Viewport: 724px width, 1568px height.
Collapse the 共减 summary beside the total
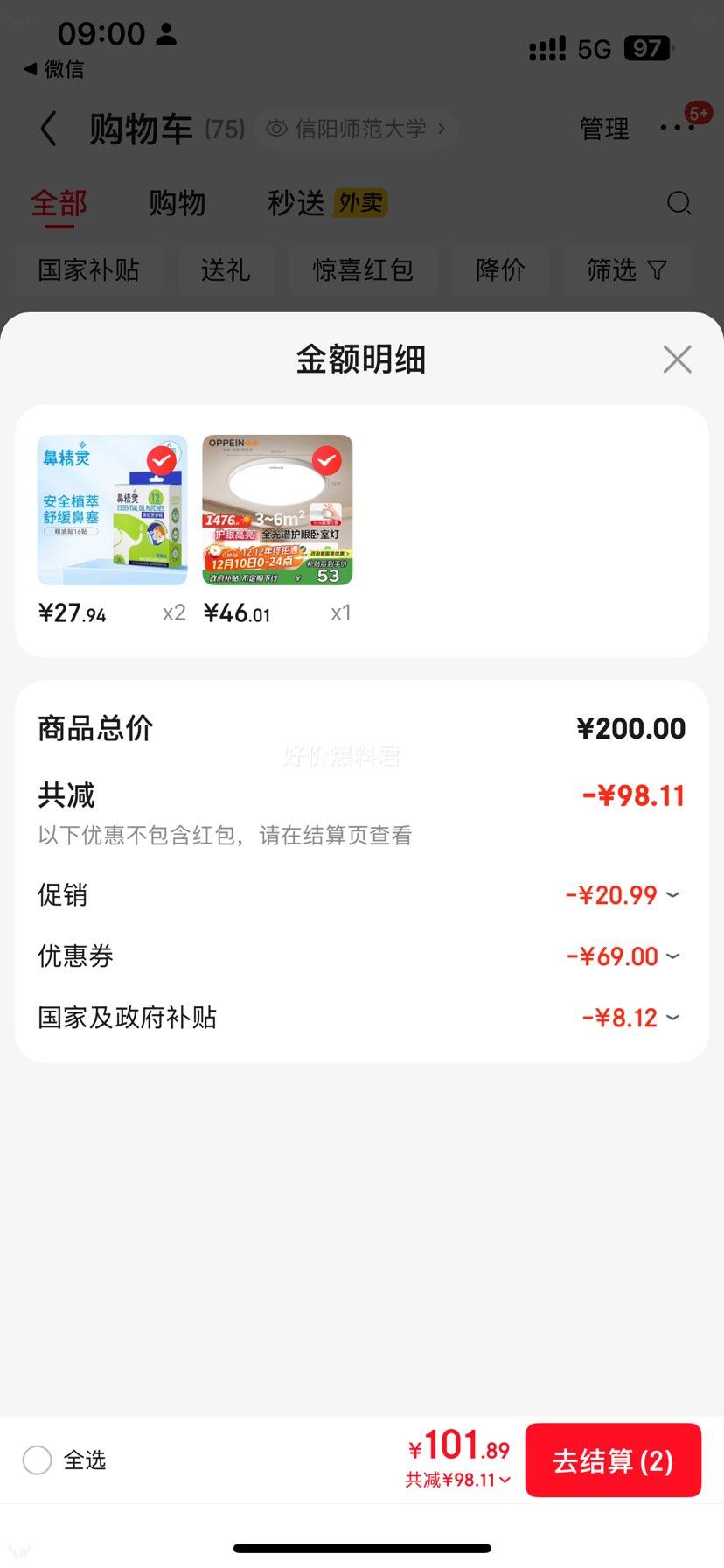pyautogui.click(x=457, y=1480)
